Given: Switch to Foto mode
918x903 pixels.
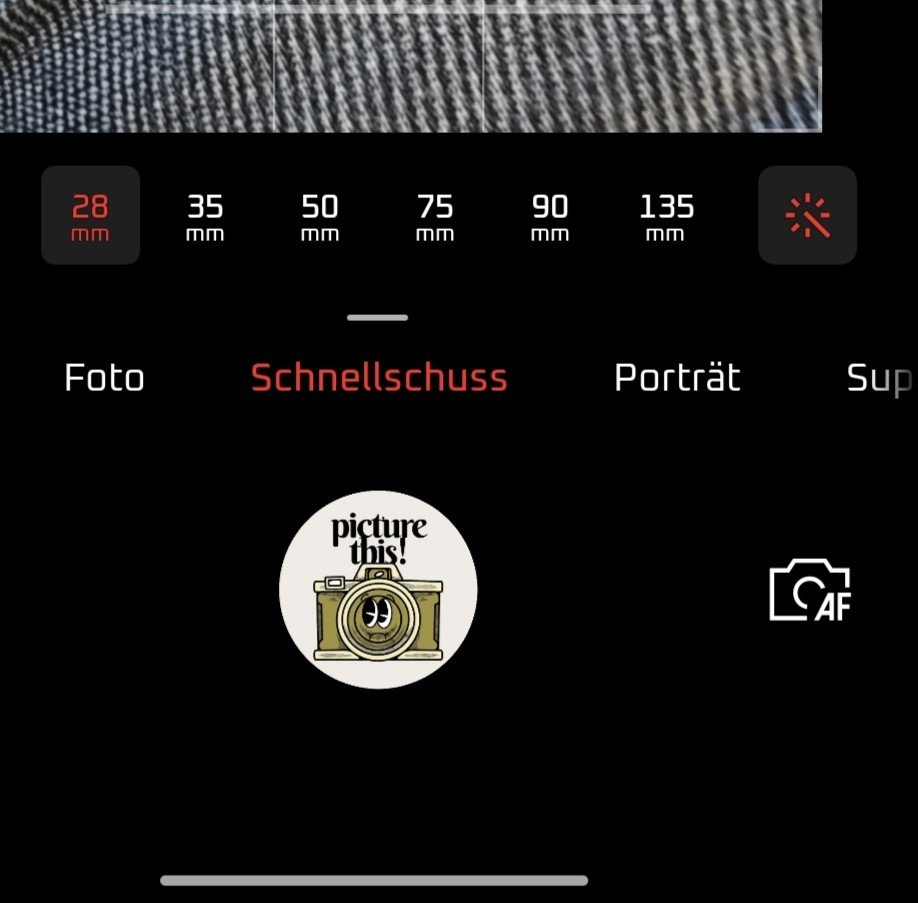Looking at the screenshot, I should (104, 378).
